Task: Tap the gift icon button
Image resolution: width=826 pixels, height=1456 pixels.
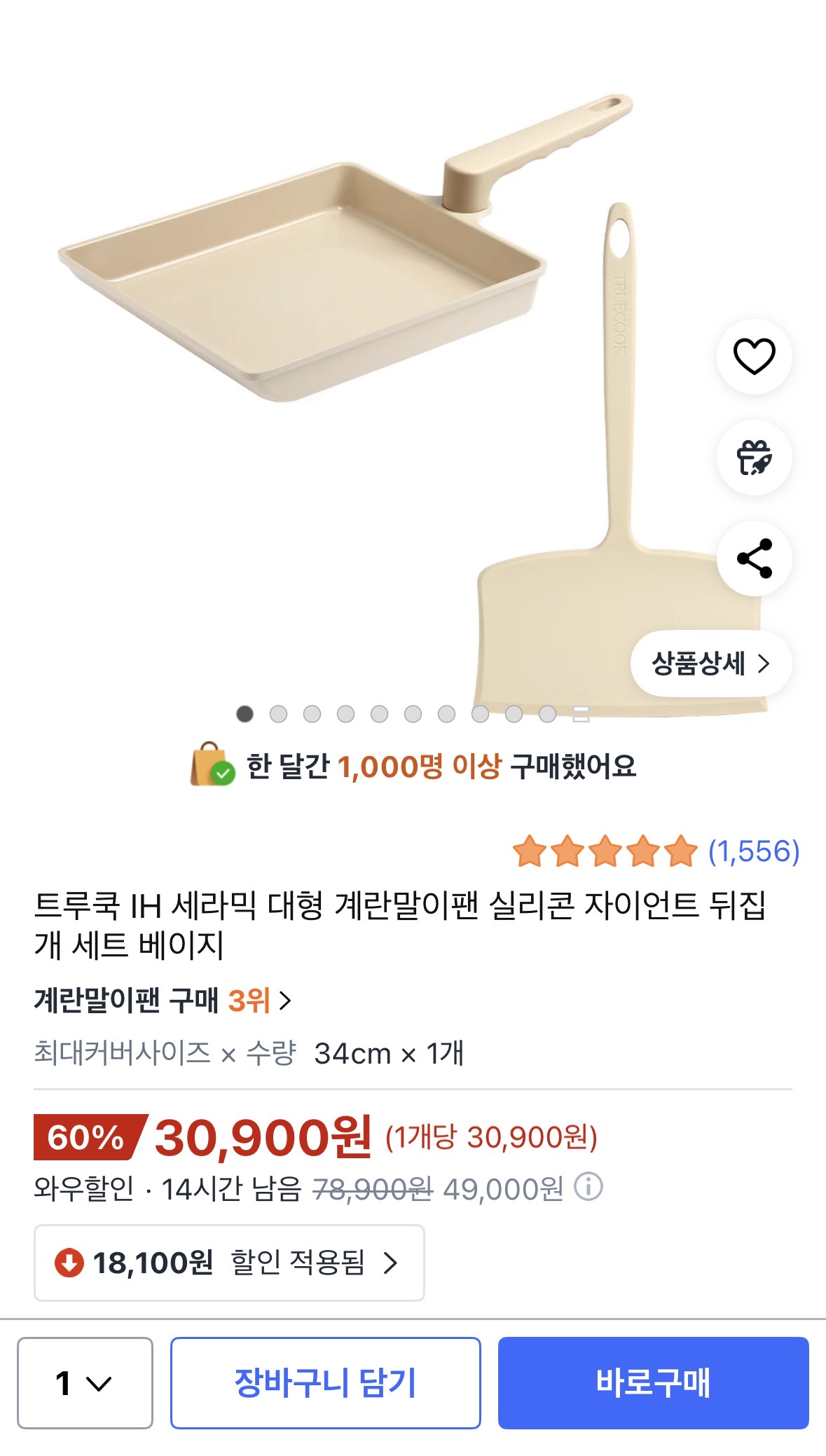Action: point(754,458)
